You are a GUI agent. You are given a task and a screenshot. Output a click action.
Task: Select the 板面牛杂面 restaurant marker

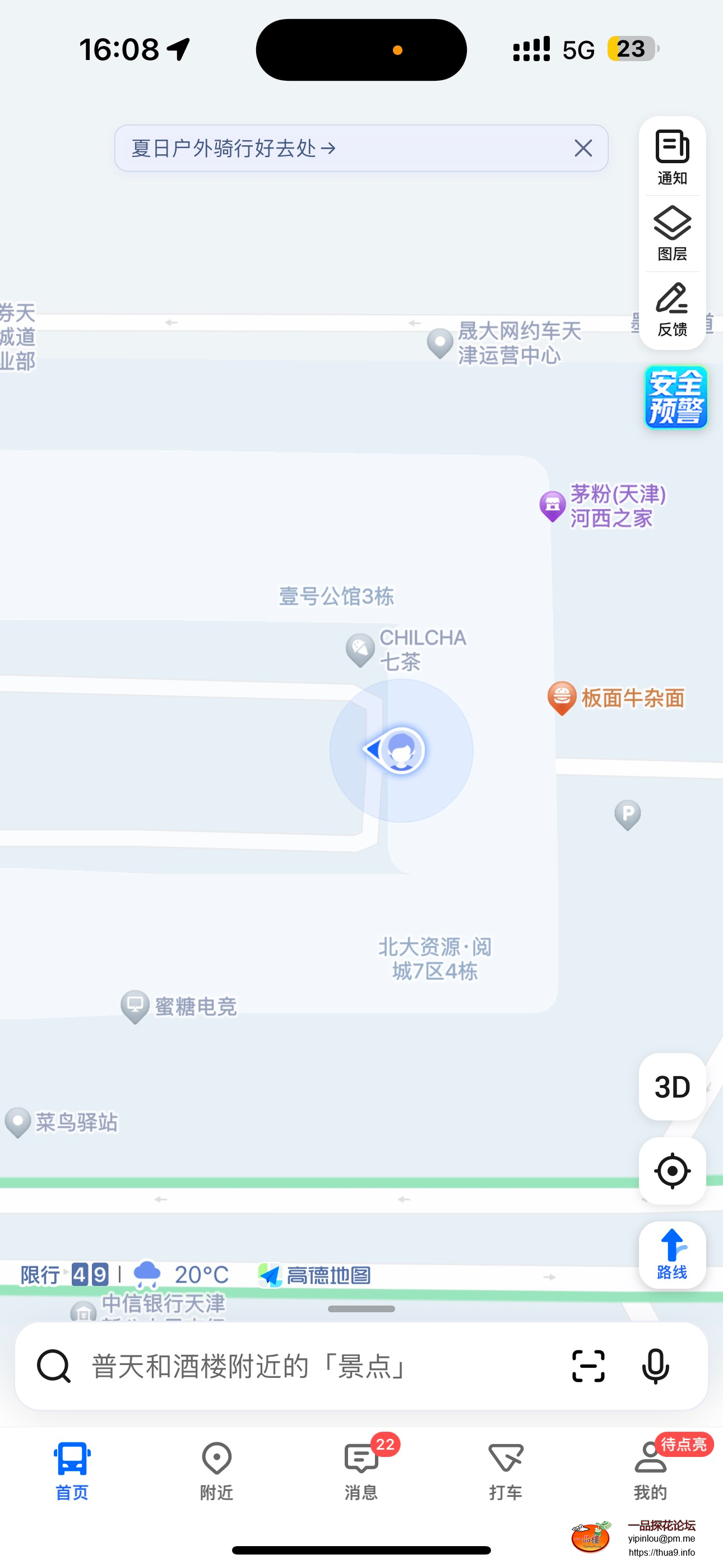click(x=562, y=698)
